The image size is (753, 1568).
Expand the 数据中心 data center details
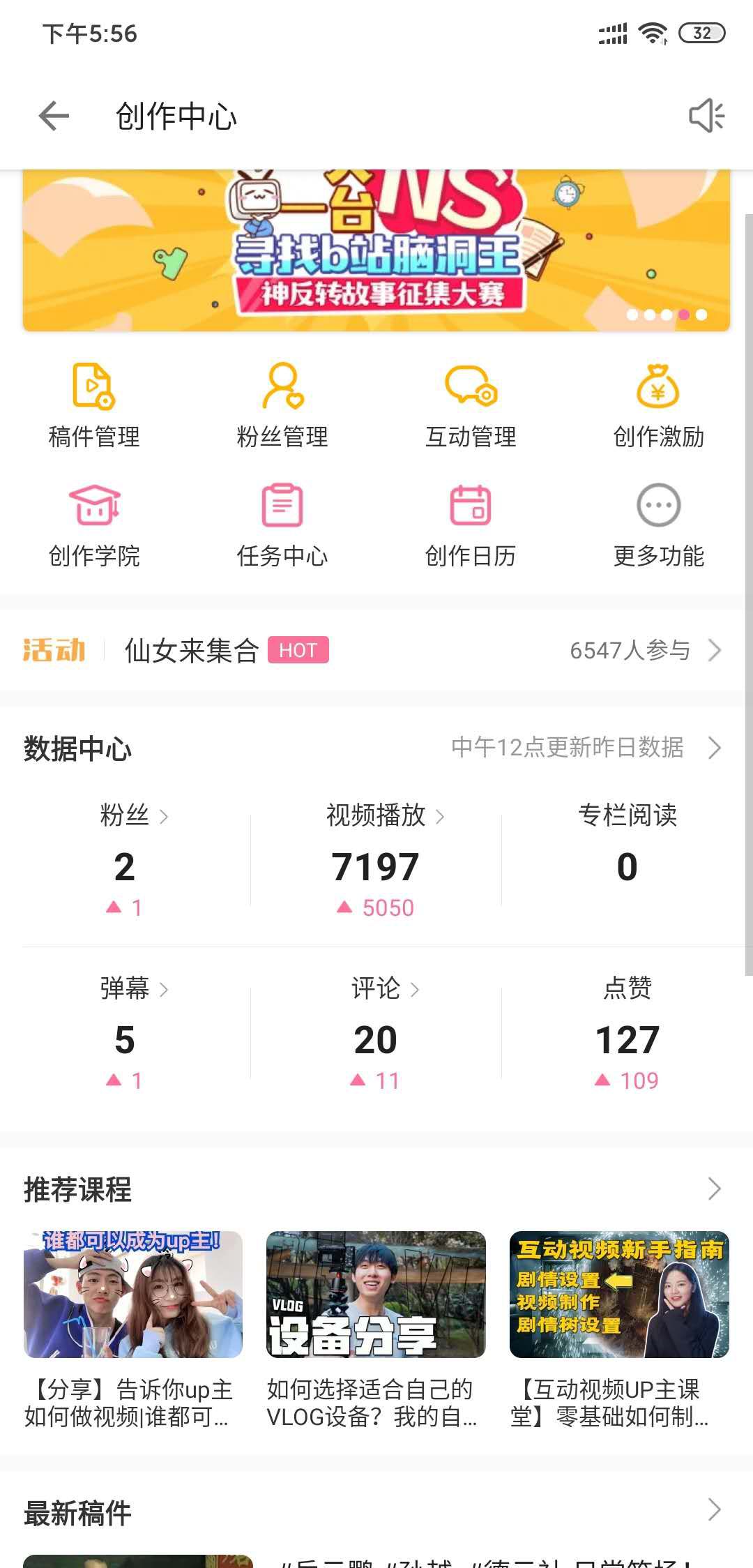[714, 749]
